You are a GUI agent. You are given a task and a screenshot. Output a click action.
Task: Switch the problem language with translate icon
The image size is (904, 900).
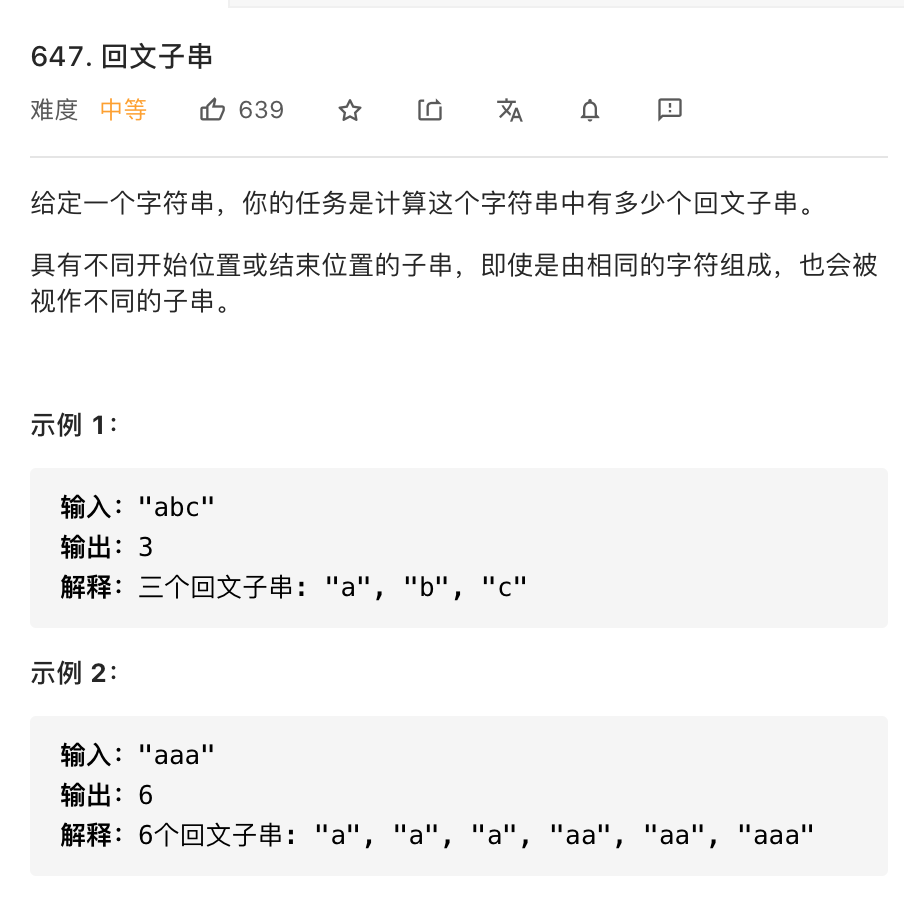click(510, 110)
